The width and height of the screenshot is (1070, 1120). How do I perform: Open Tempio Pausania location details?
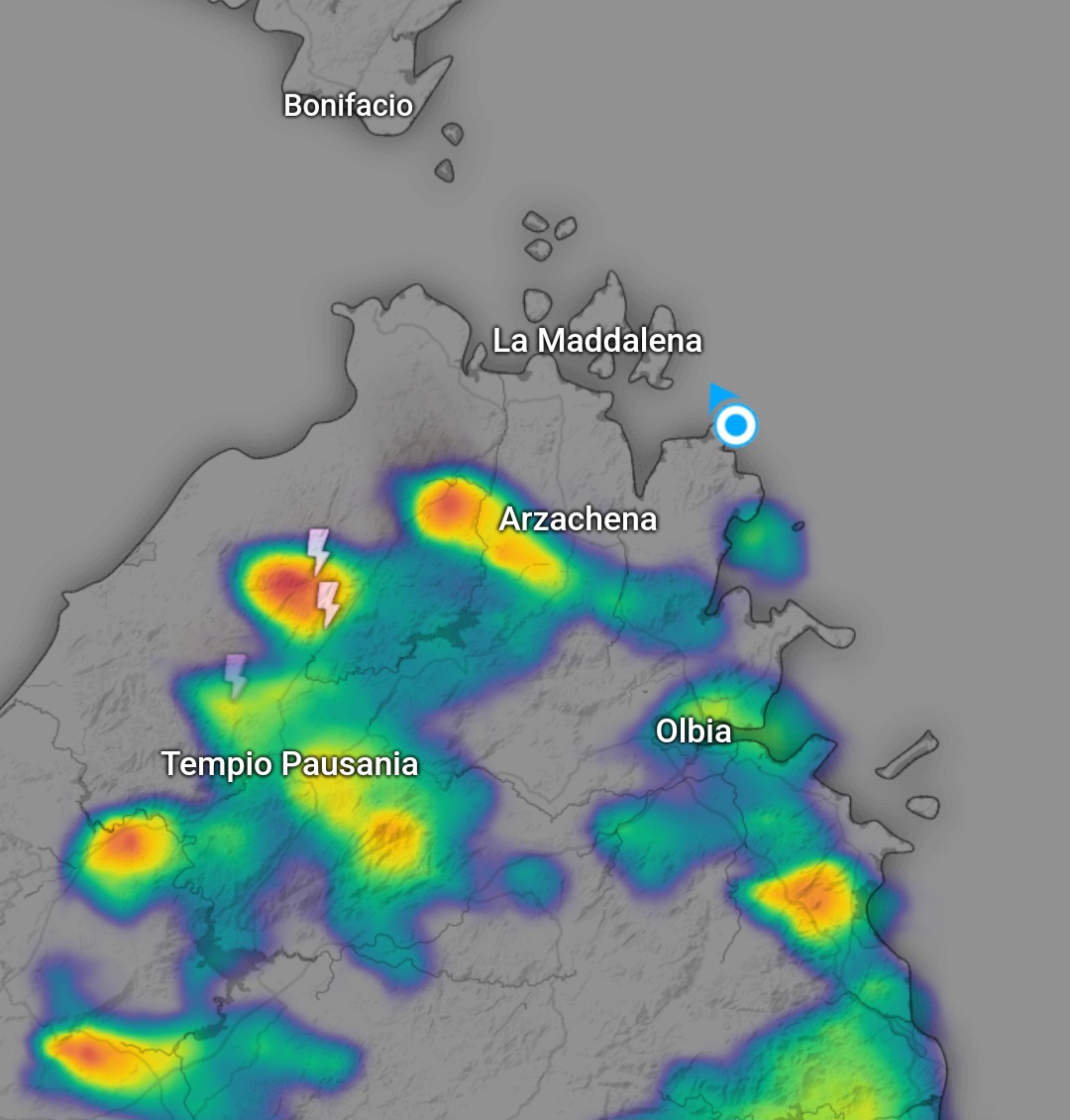pos(289,764)
